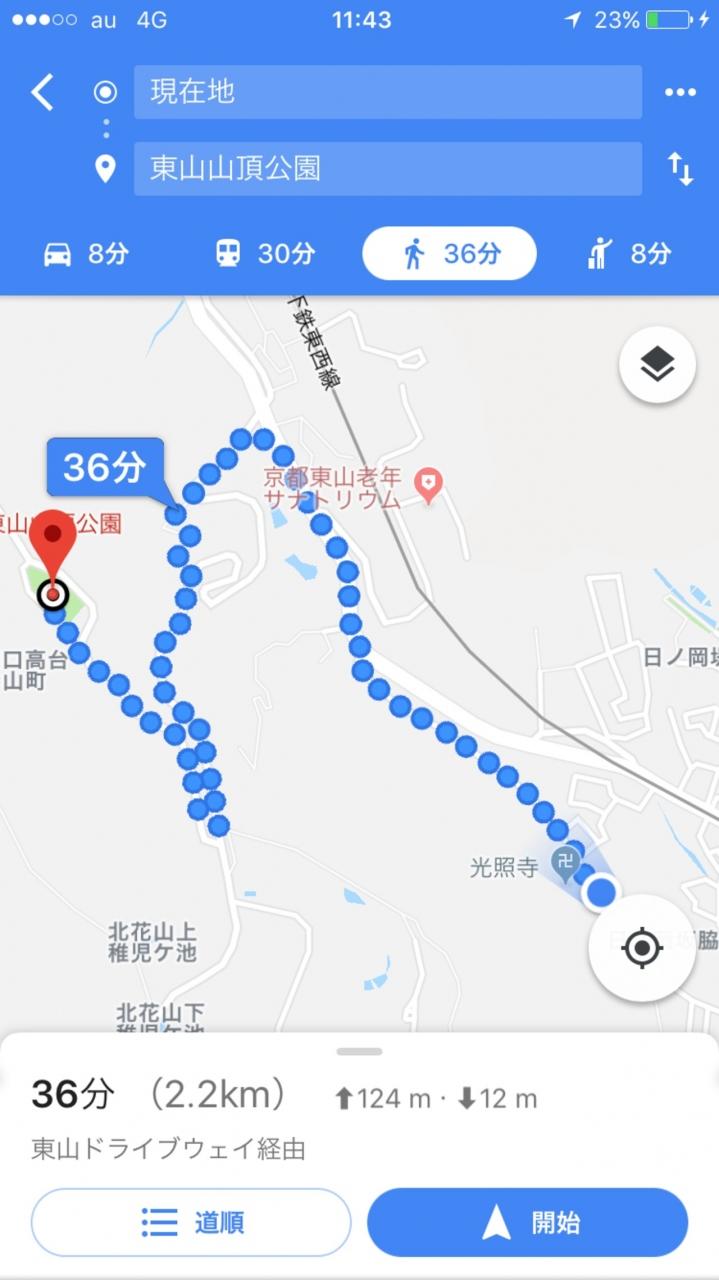The height and width of the screenshot is (1280, 719).
Task: Expand the route details sheet handle
Action: click(359, 1052)
